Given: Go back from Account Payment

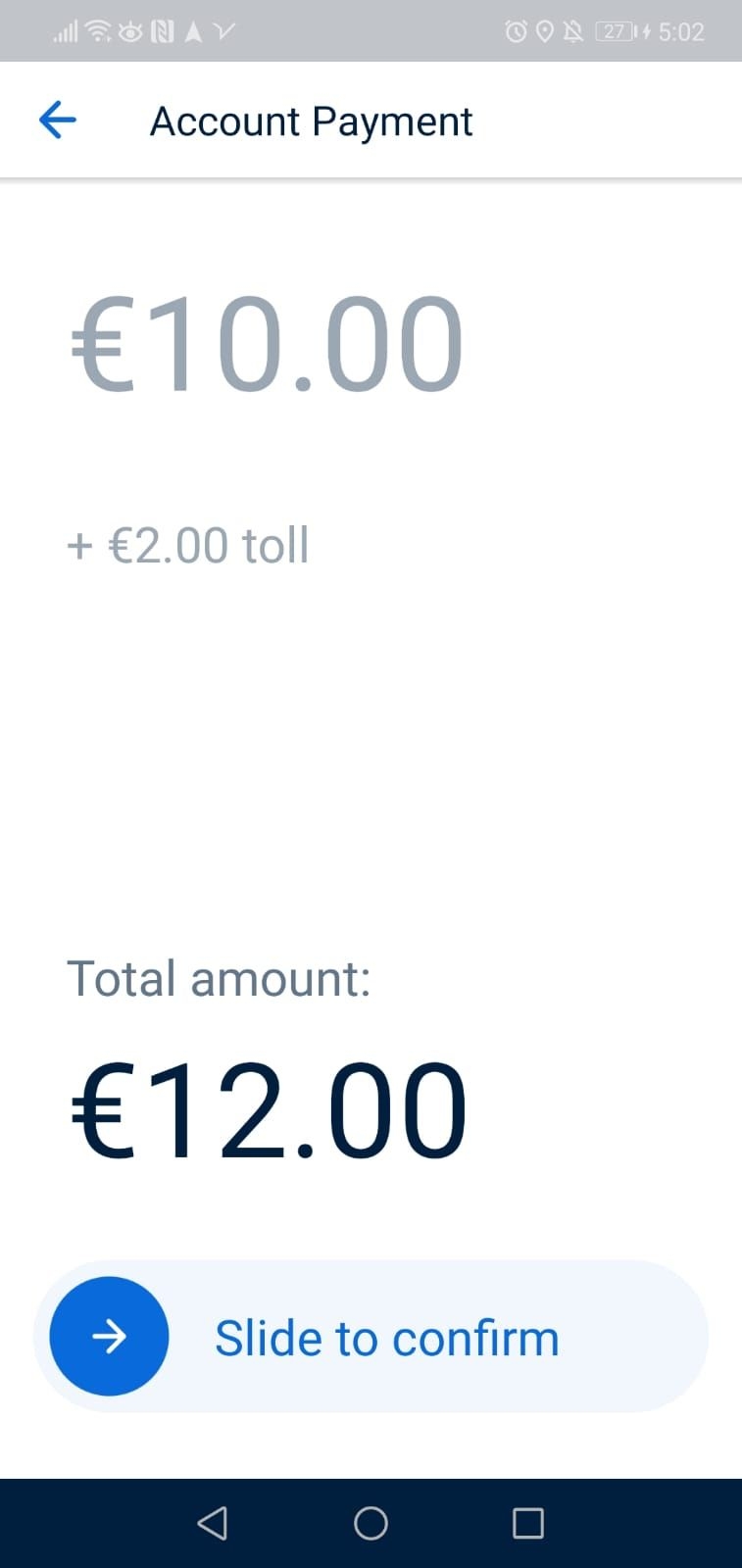Looking at the screenshot, I should click(x=57, y=121).
